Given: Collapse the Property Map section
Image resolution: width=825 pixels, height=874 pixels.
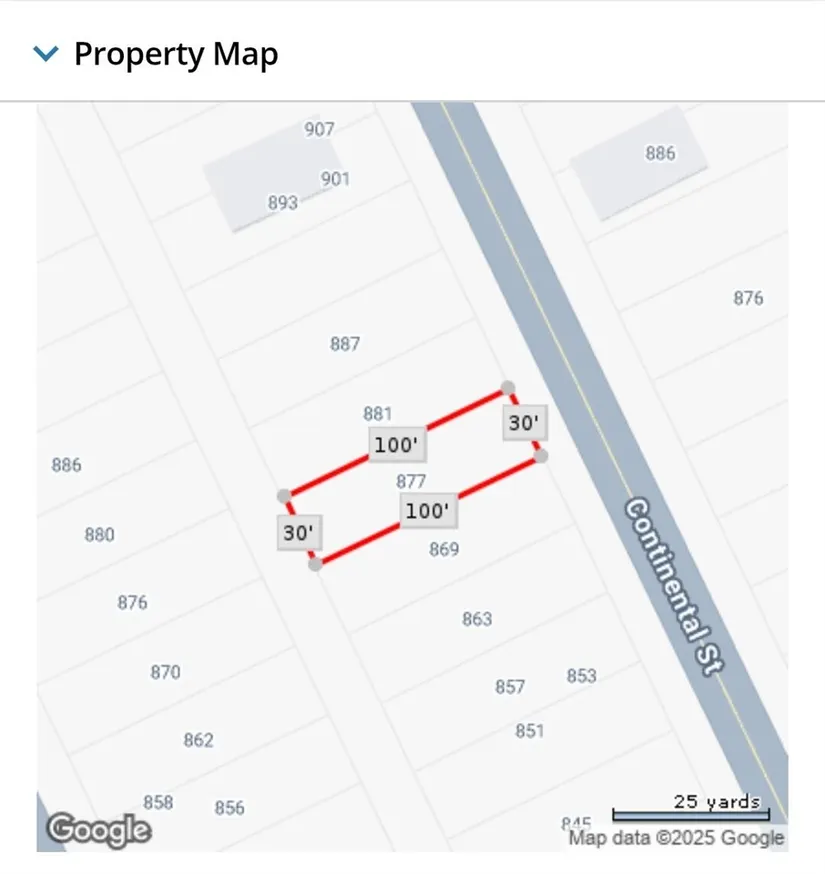Looking at the screenshot, I should click(x=47, y=54).
